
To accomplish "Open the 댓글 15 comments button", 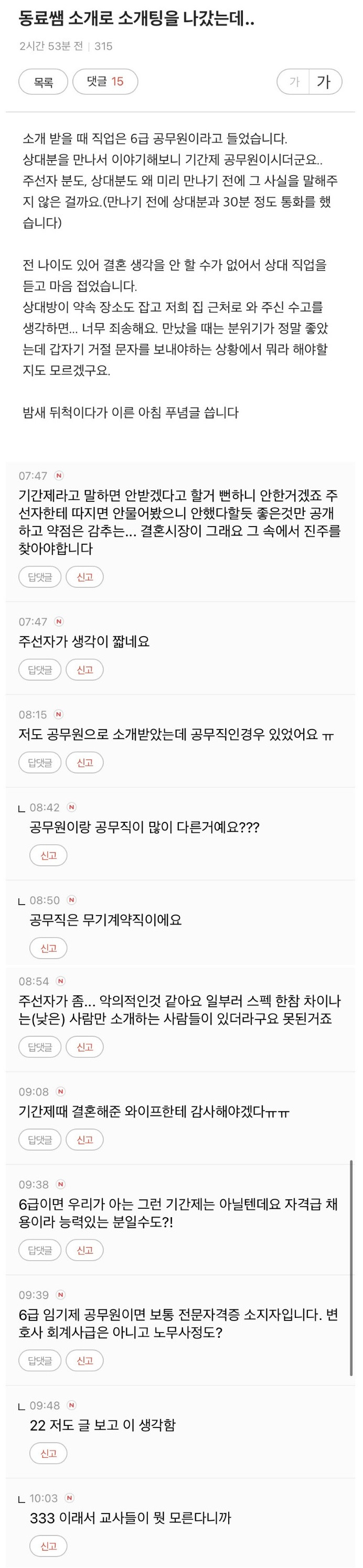I will 105,82.
